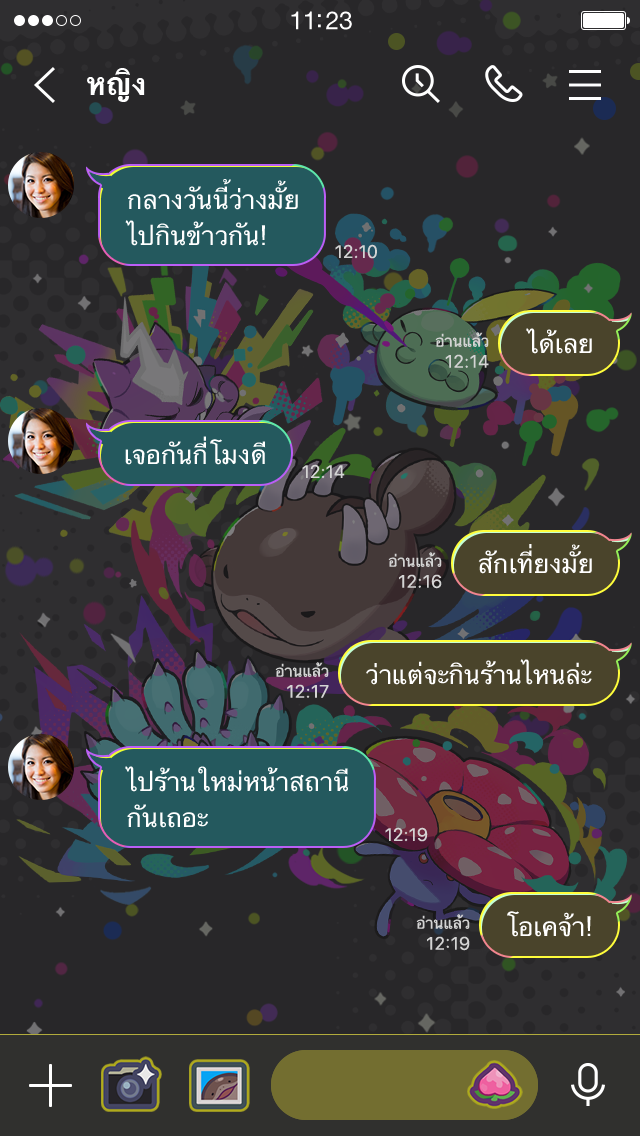Image resolution: width=640 pixels, height=1136 pixels.
Task: Launch the camera to take a photo
Action: pos(130,1085)
